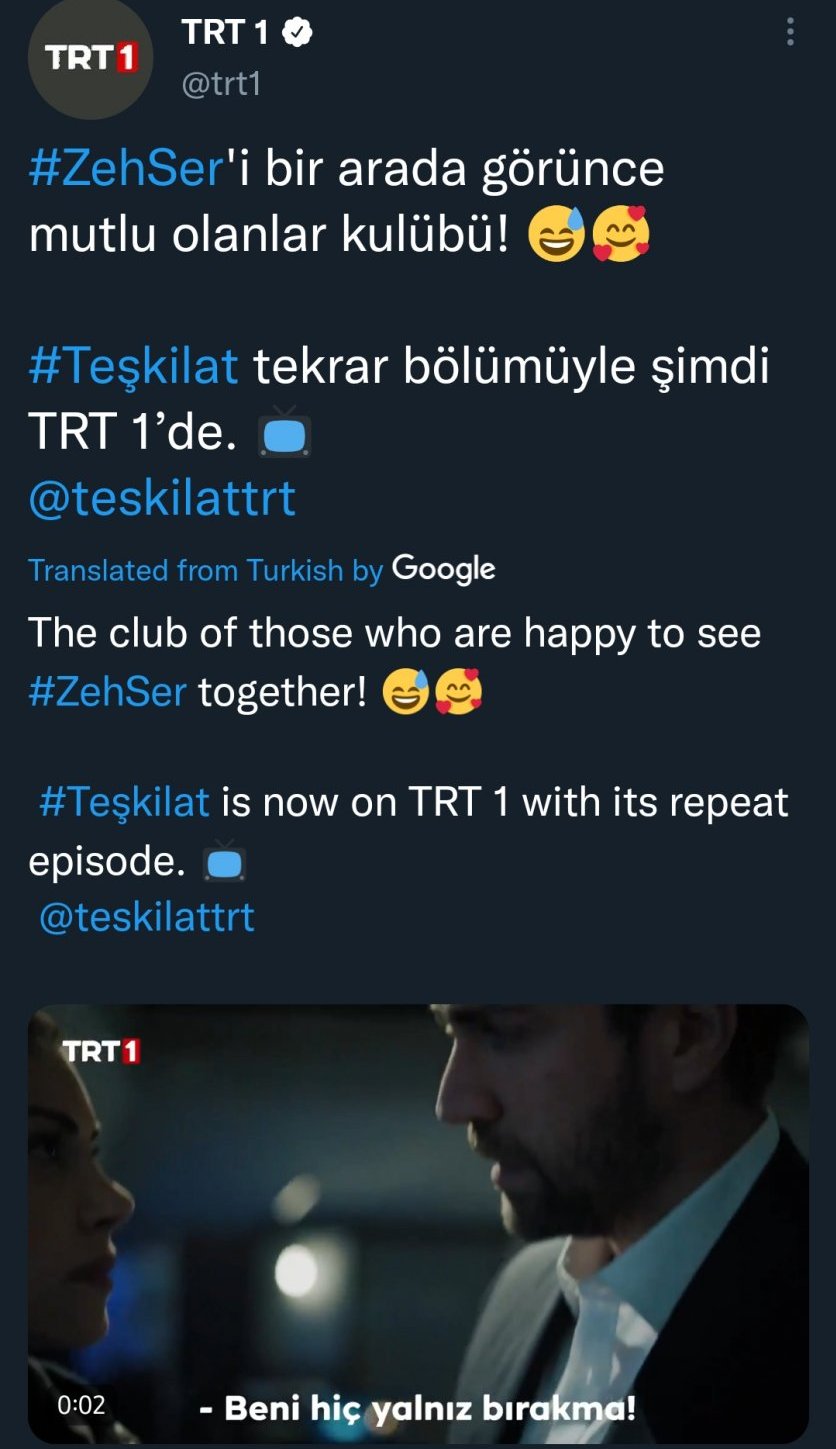Screen dimensions: 836x1449
Task: Open the #ZehSer hashtag in original tweet
Action: click(x=125, y=170)
